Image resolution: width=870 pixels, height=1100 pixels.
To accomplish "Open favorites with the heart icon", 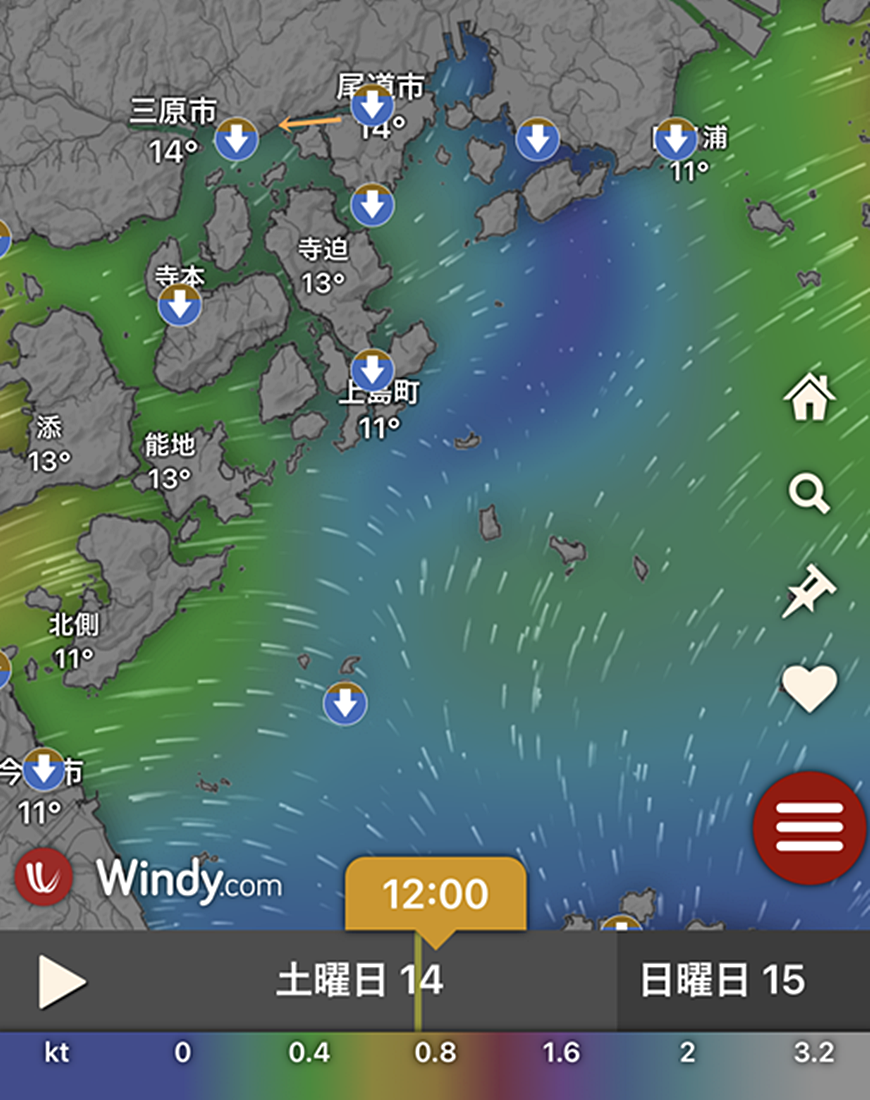I will (809, 688).
